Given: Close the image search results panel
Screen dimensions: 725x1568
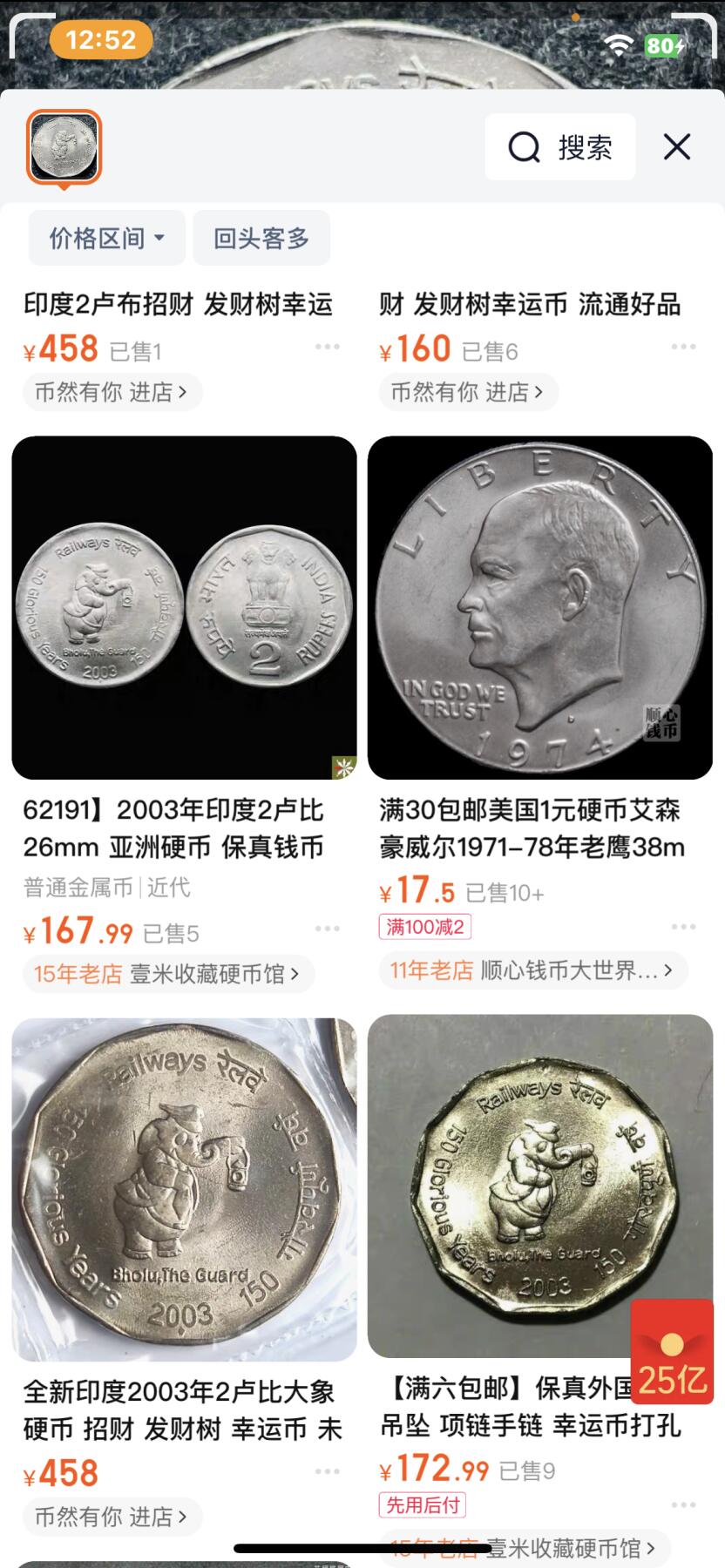Looking at the screenshot, I should pyautogui.click(x=677, y=147).
